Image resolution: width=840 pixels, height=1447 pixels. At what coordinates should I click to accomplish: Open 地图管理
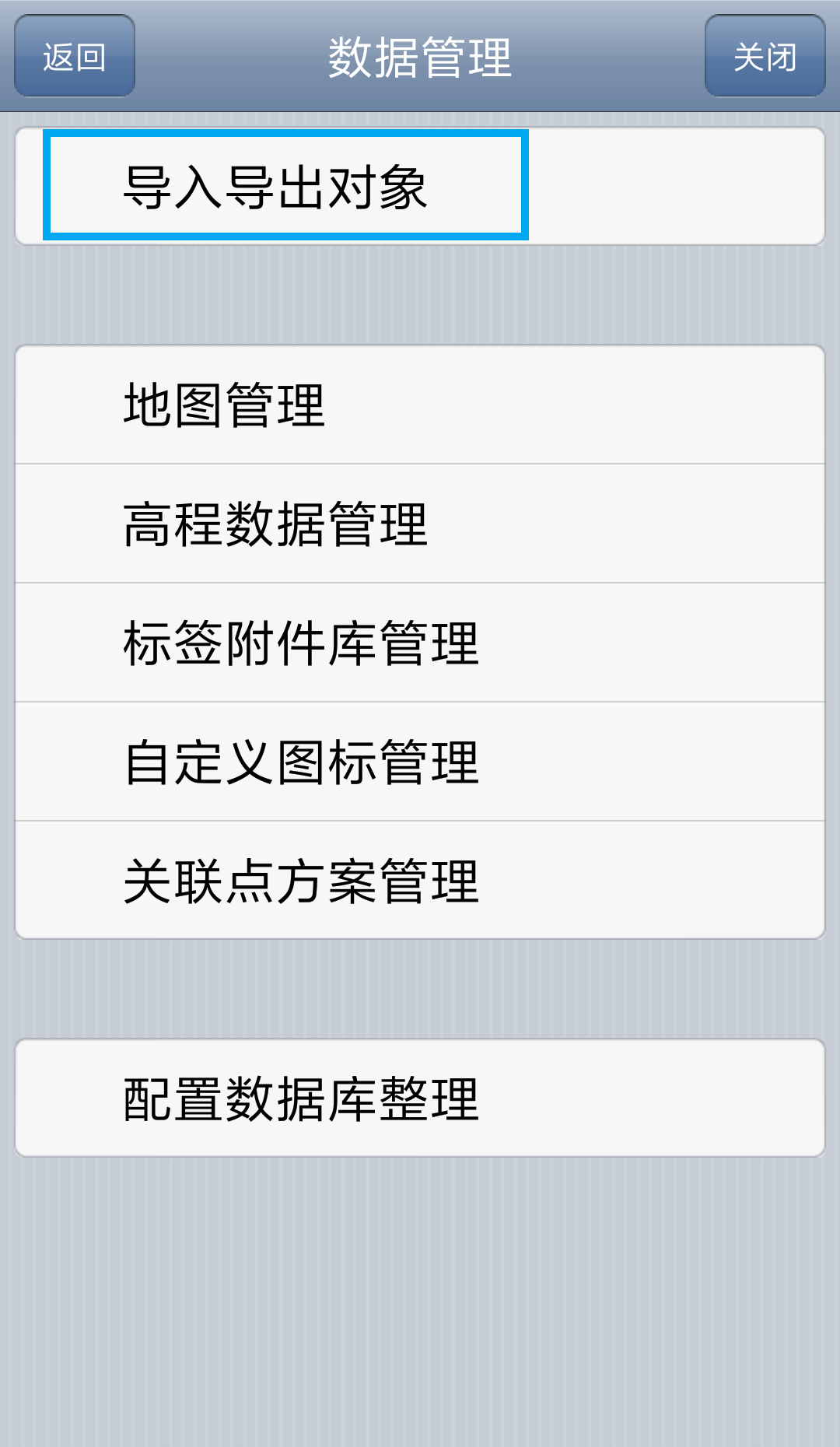pyautogui.click(x=420, y=405)
